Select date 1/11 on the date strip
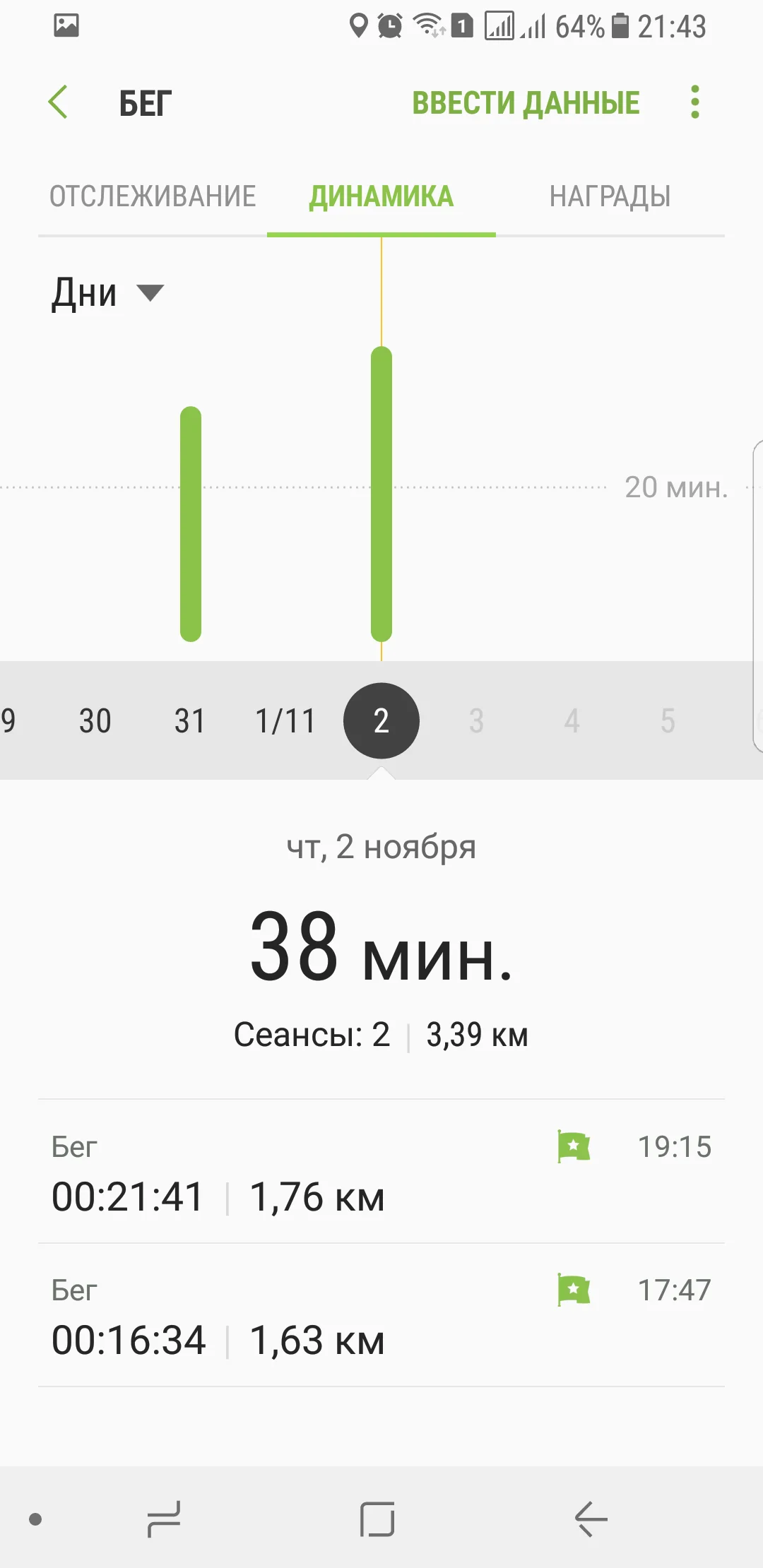 coord(285,721)
